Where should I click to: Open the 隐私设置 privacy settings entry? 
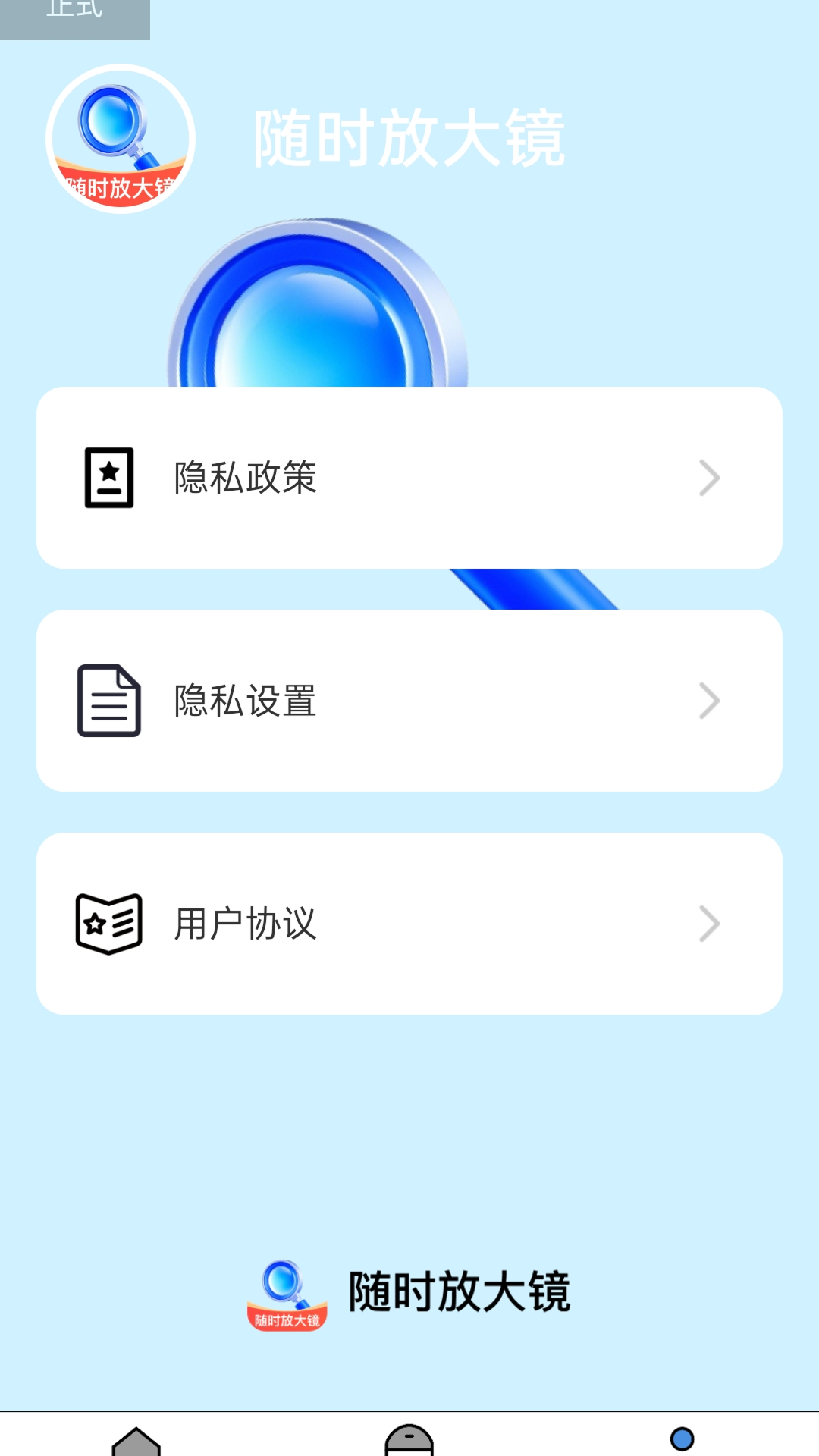[409, 700]
